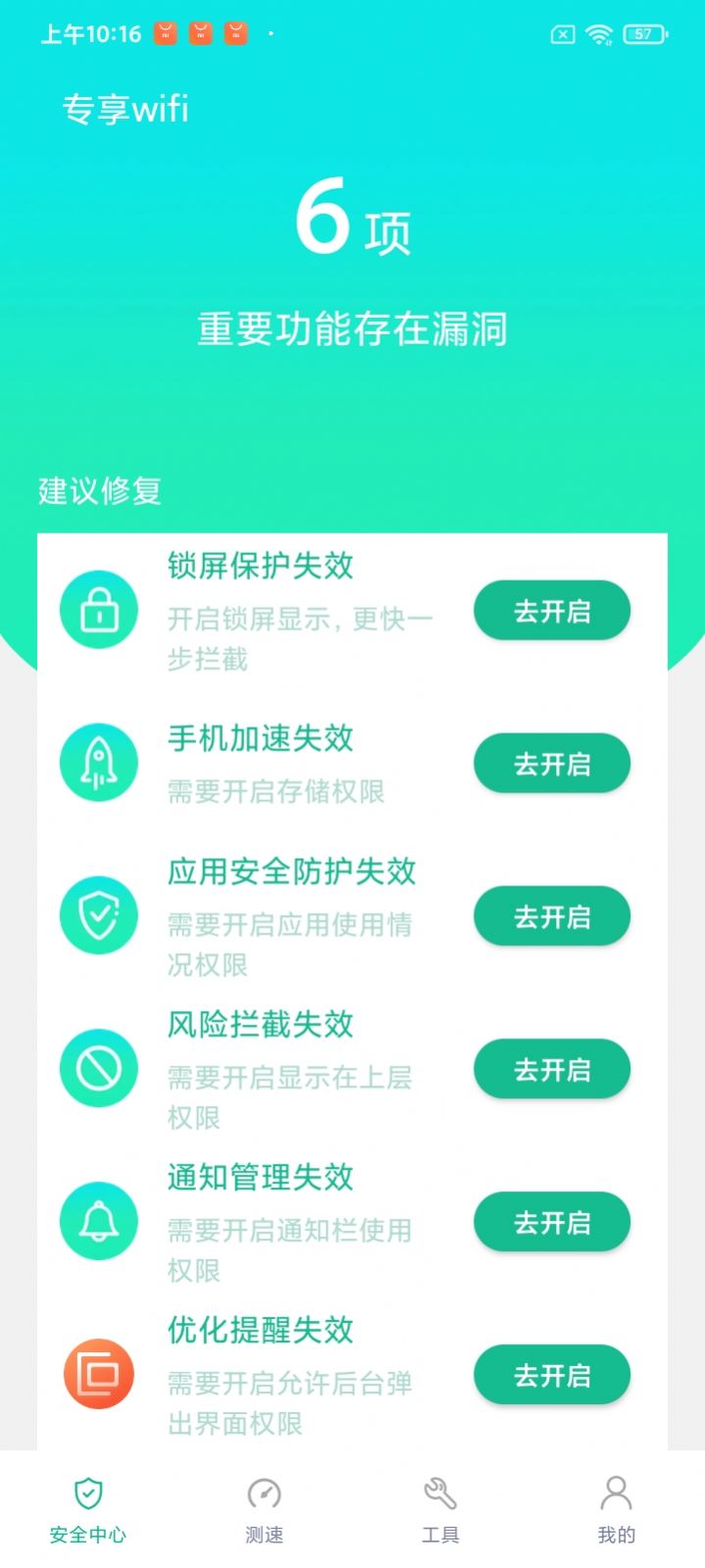Tap 去开启 next to 应用安全防护失效
This screenshot has height=1568, width=705.
(551, 917)
